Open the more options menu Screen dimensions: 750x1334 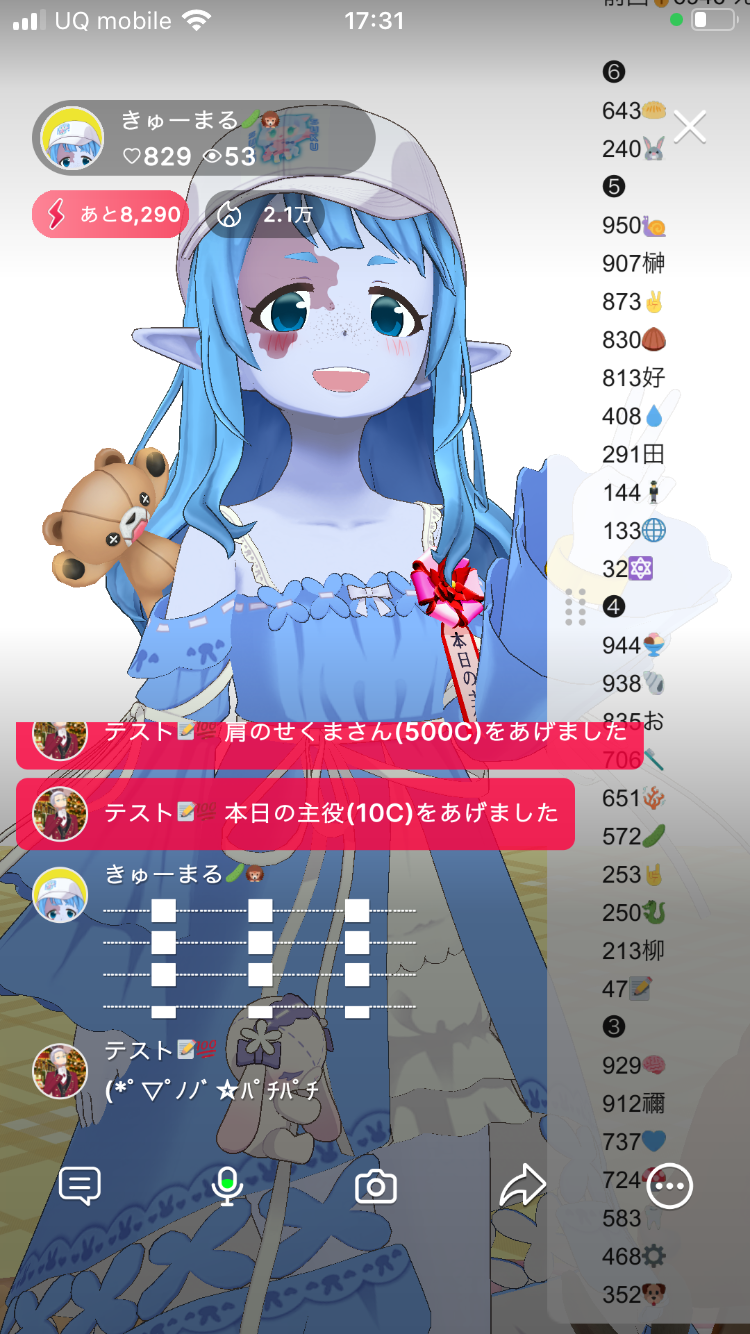tap(669, 1186)
